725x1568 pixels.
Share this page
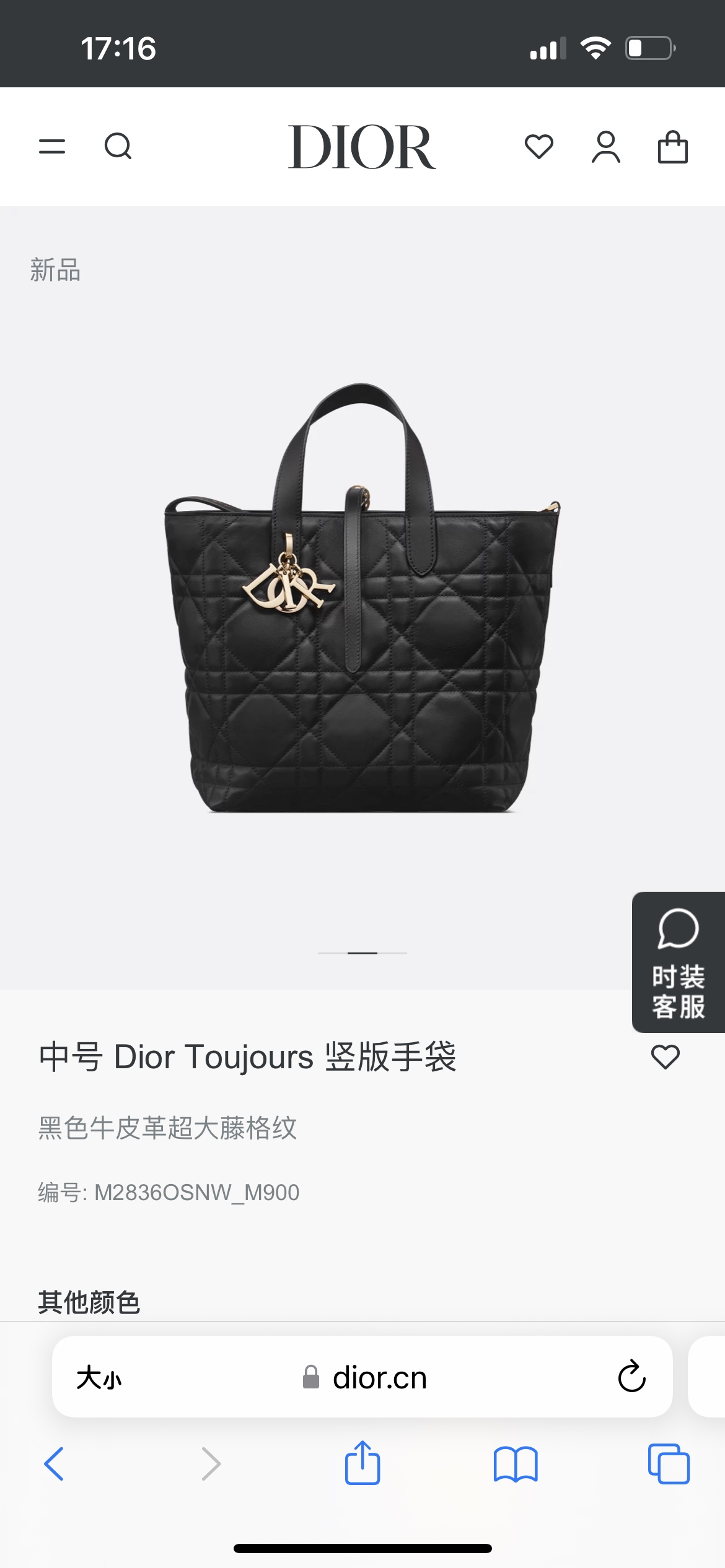tap(362, 1463)
